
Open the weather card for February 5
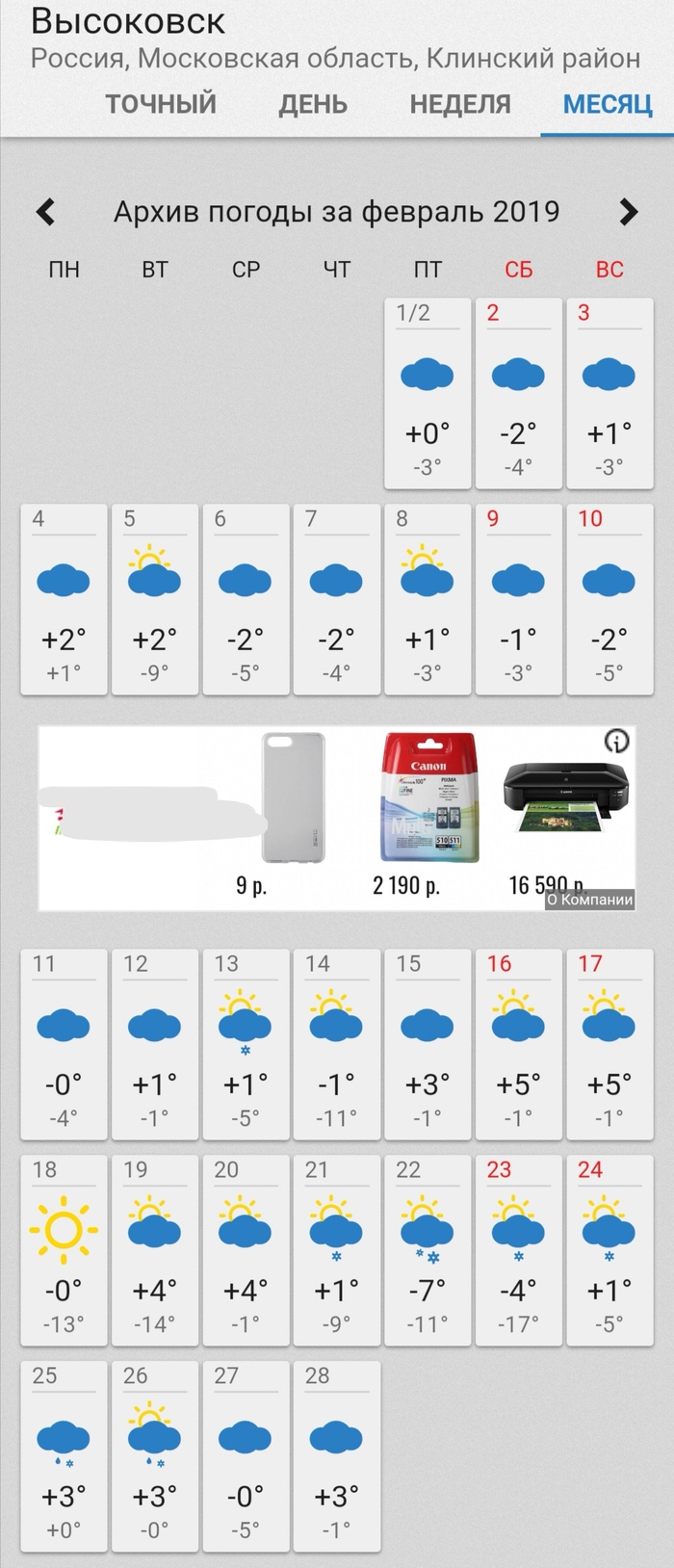[155, 598]
